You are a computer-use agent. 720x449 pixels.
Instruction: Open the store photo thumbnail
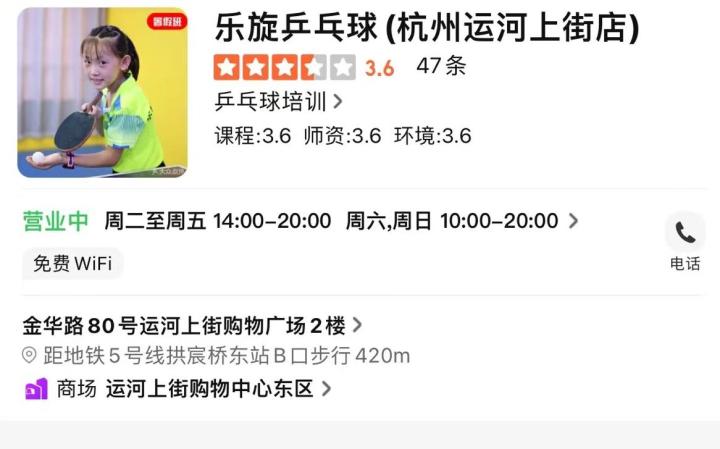pyautogui.click(x=102, y=93)
